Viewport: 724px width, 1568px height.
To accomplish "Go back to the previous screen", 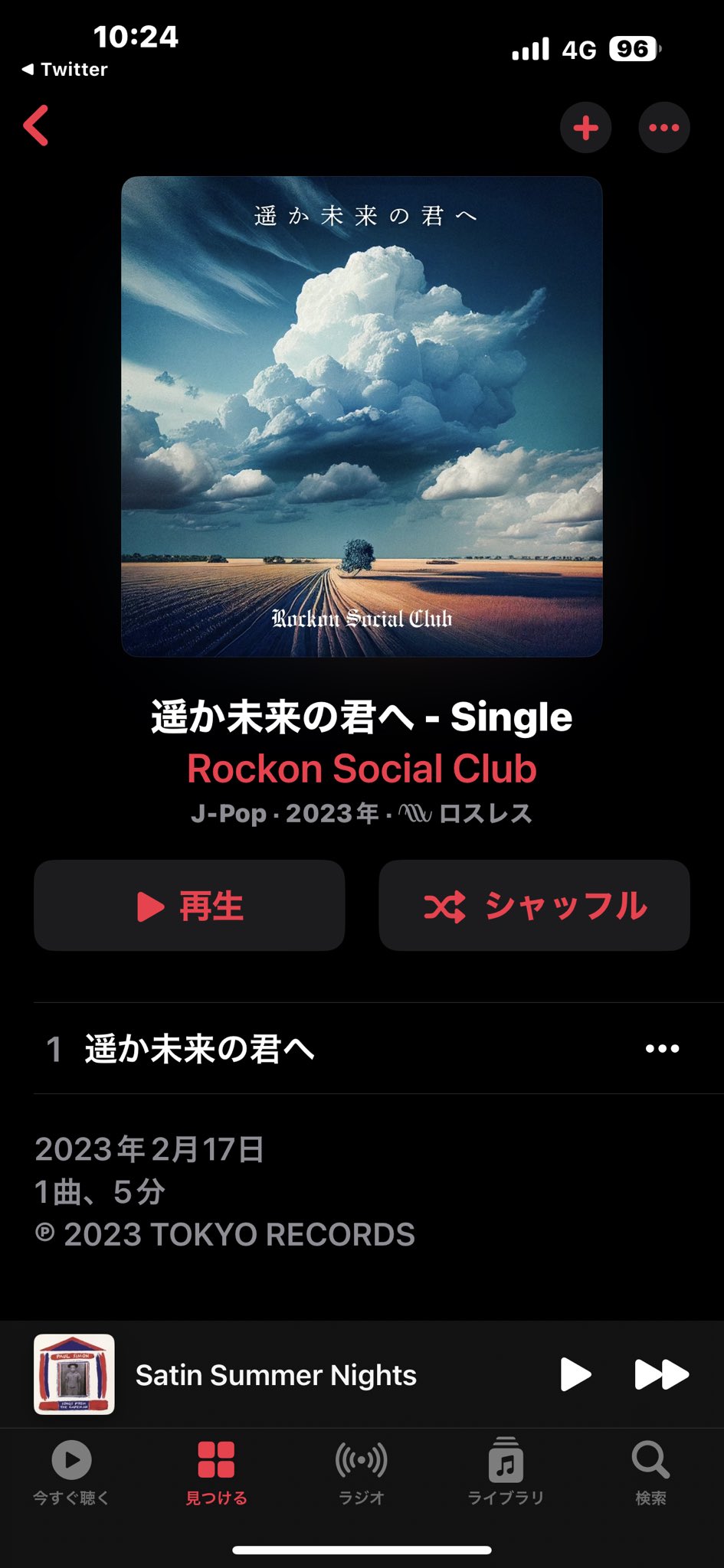I will click(36, 126).
